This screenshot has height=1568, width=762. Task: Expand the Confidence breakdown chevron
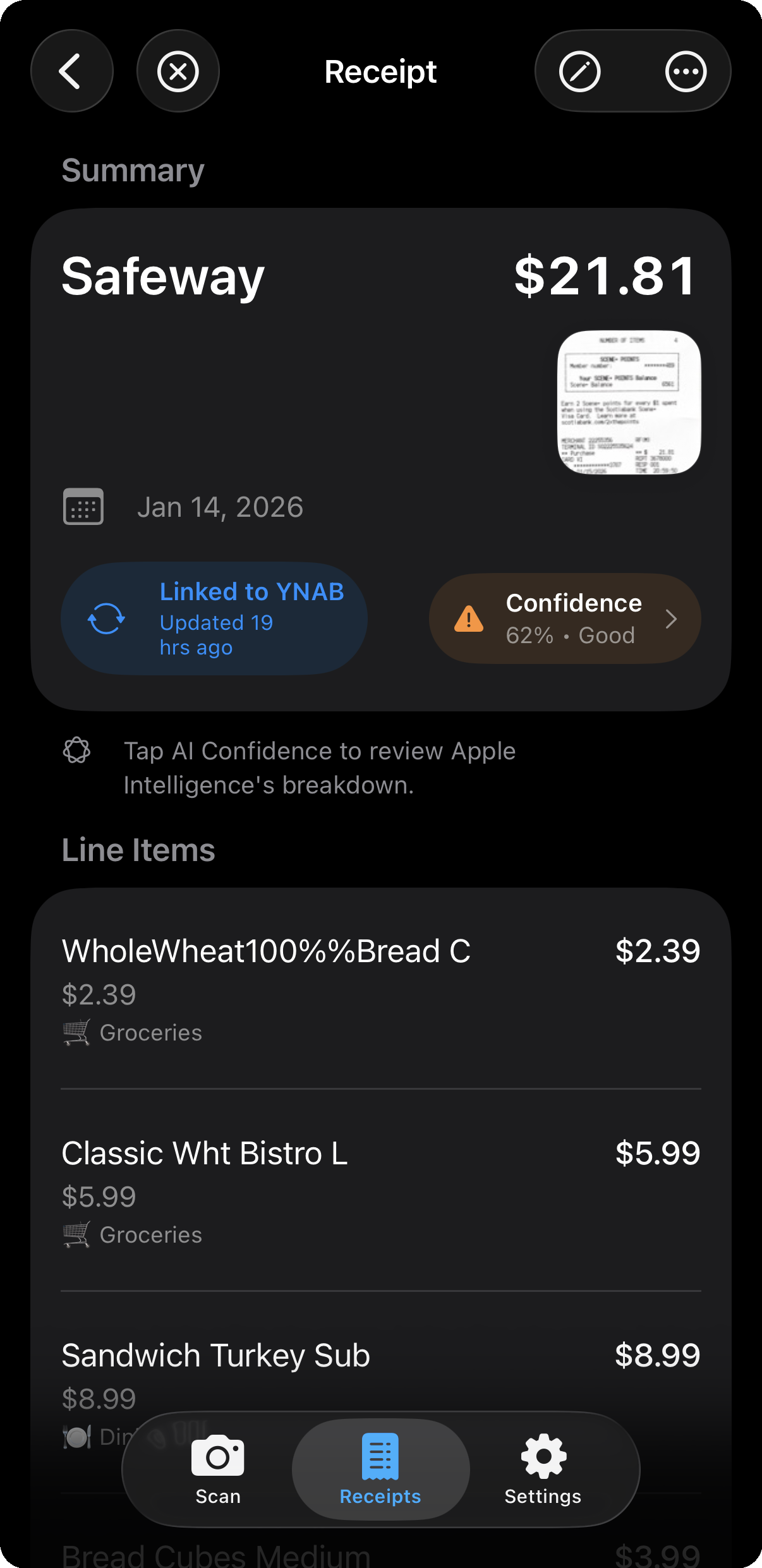point(672,618)
